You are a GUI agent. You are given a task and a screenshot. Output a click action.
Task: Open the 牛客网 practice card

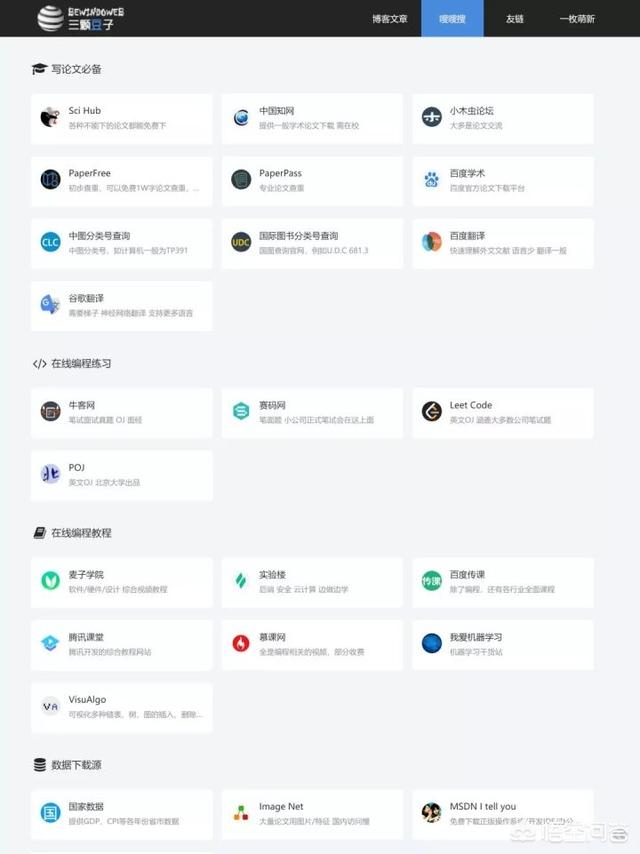(x=121, y=412)
